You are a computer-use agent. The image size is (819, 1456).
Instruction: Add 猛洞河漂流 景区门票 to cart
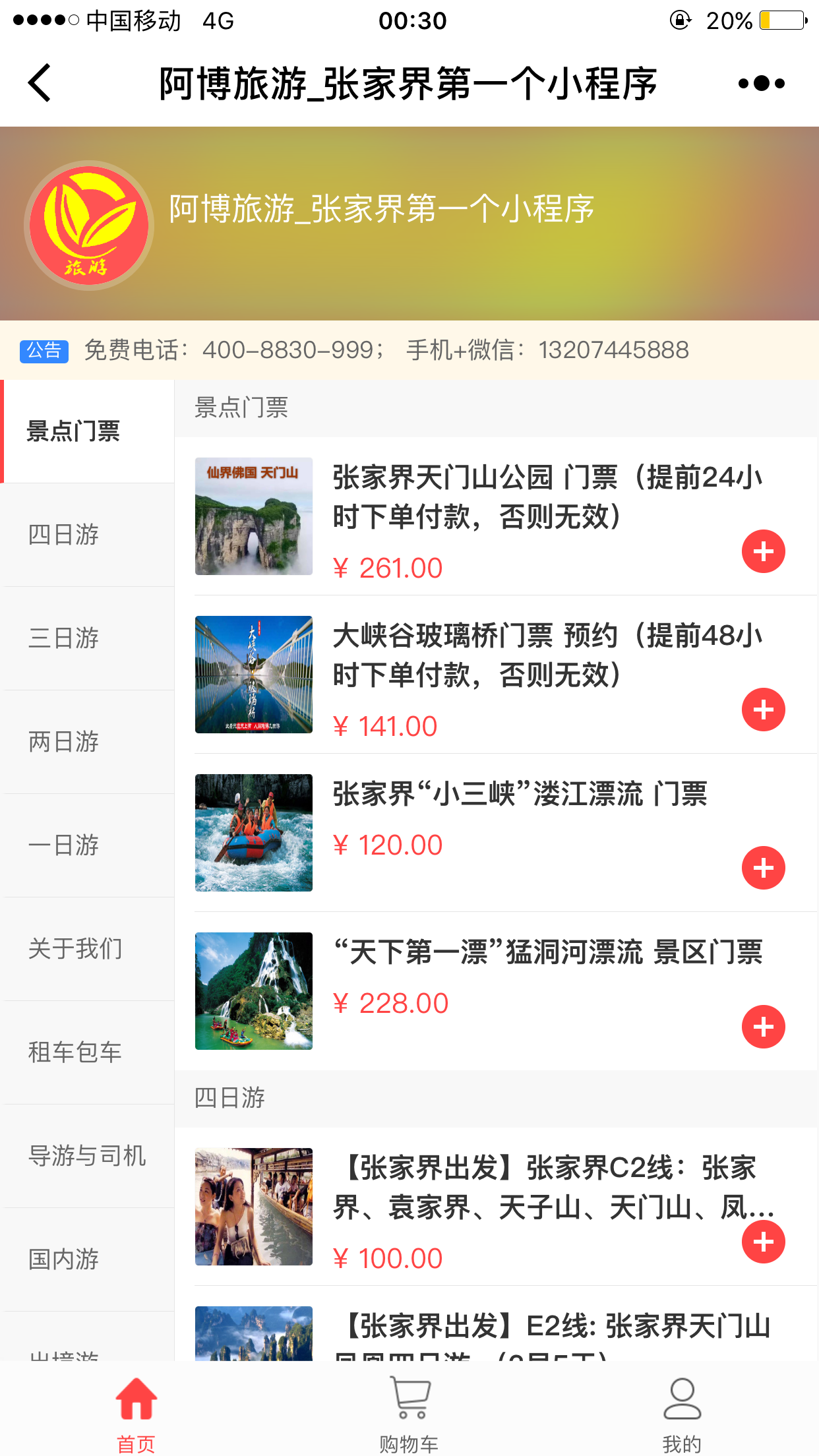pyautogui.click(x=764, y=1026)
